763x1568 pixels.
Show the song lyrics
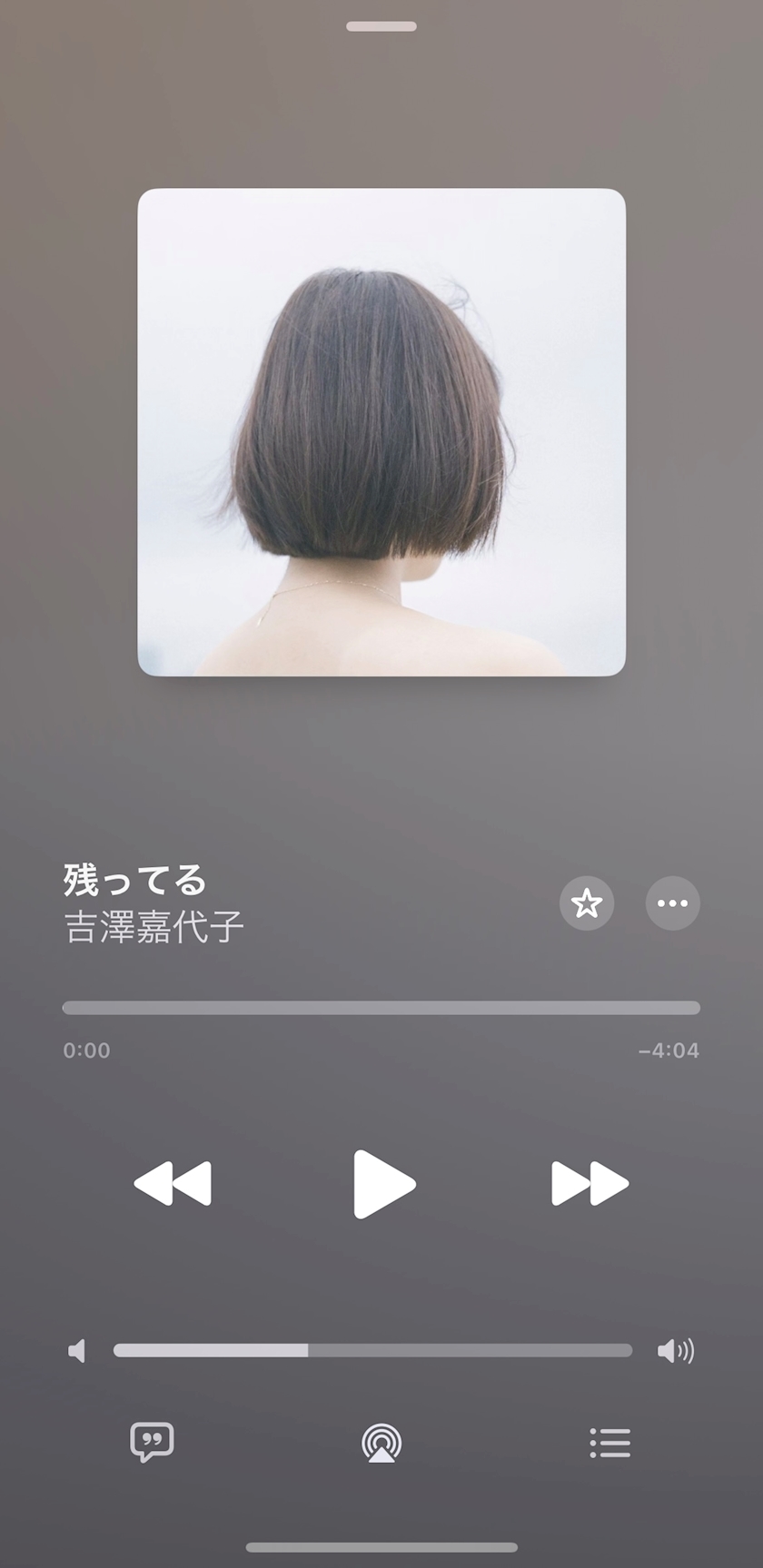tap(152, 1442)
